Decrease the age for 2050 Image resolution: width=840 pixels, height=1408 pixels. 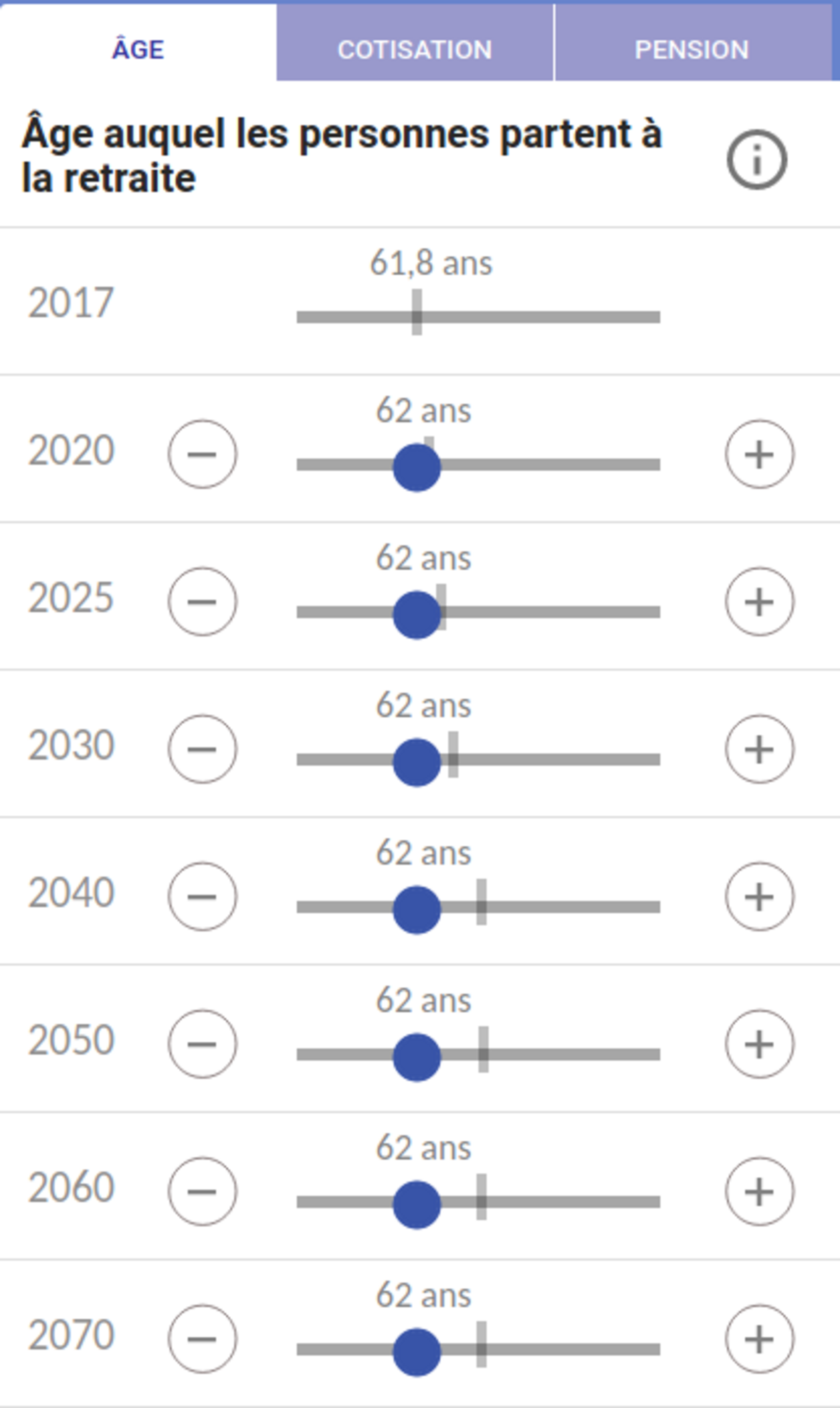[x=202, y=1044]
